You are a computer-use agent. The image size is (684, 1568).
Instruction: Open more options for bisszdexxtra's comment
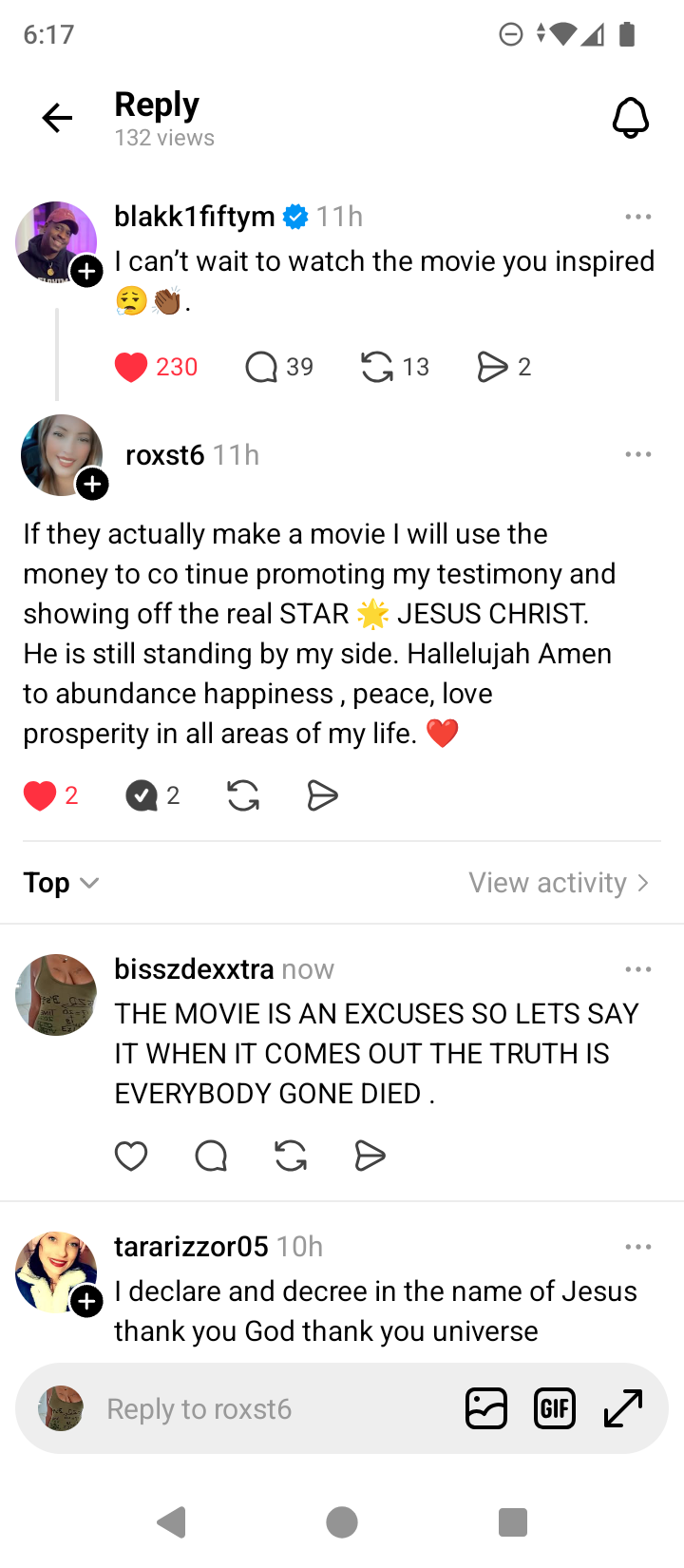[638, 969]
